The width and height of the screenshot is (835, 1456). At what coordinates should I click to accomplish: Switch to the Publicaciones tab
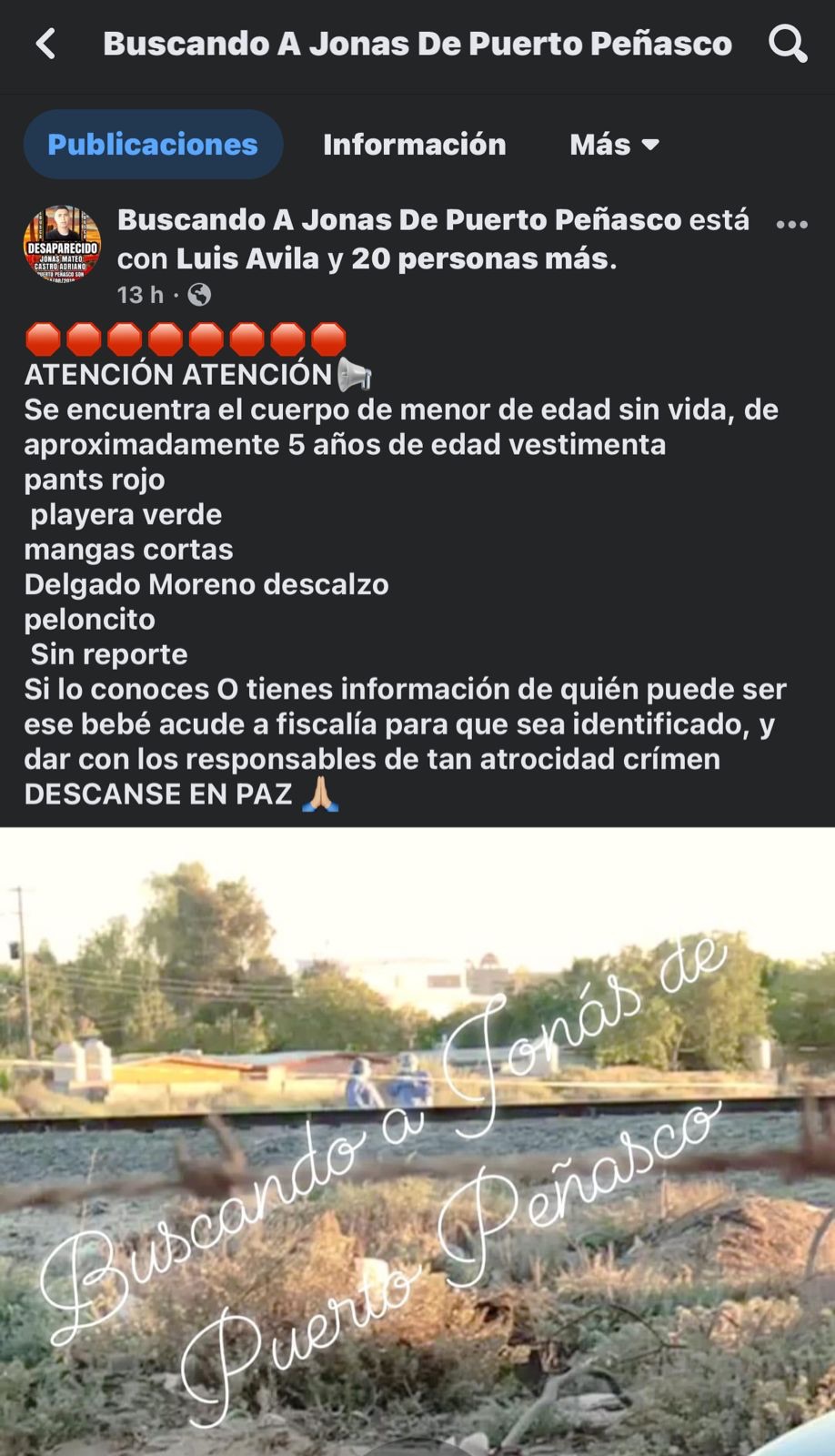coord(153,145)
